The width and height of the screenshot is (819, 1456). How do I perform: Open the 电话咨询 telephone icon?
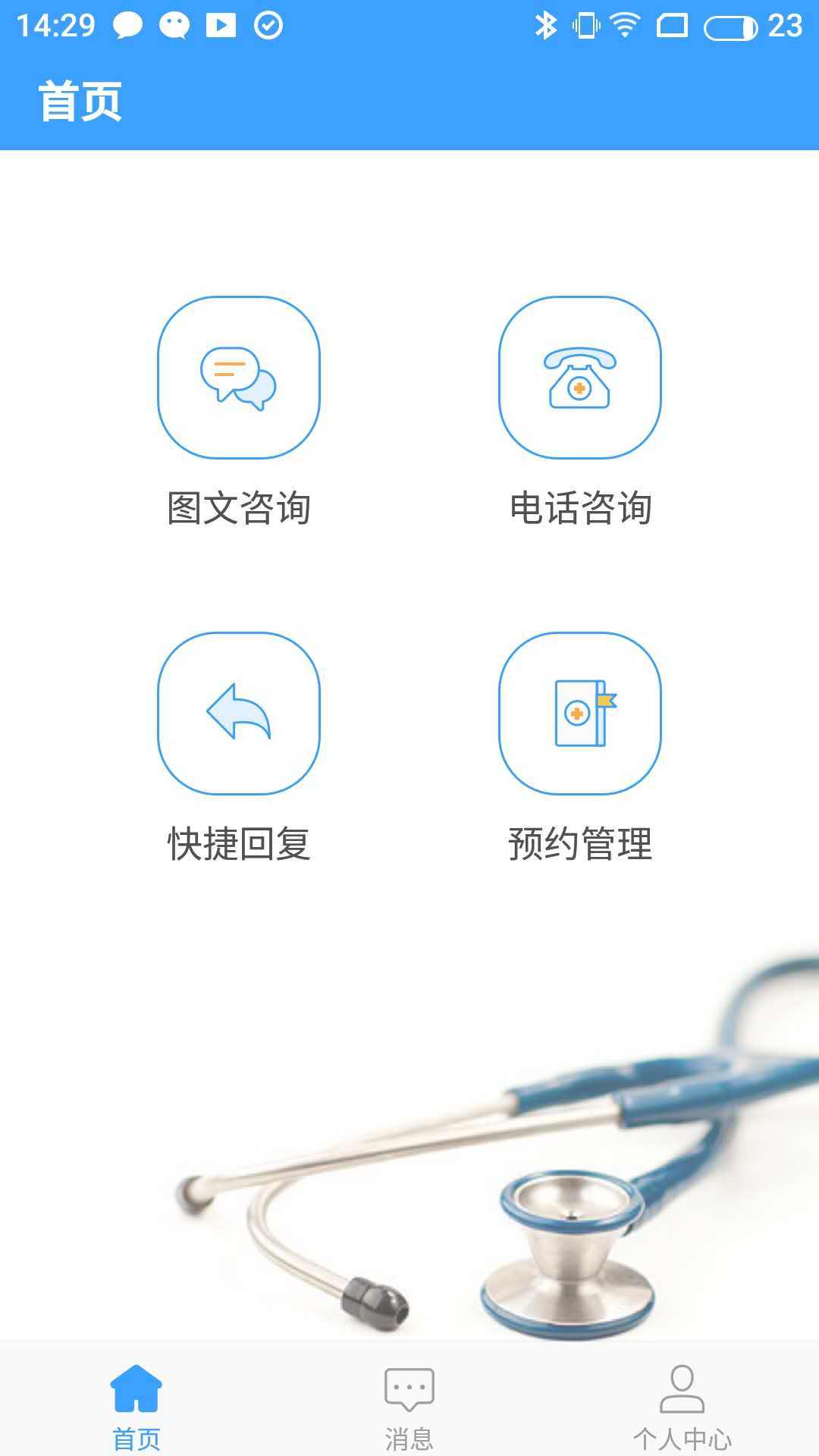point(579,381)
